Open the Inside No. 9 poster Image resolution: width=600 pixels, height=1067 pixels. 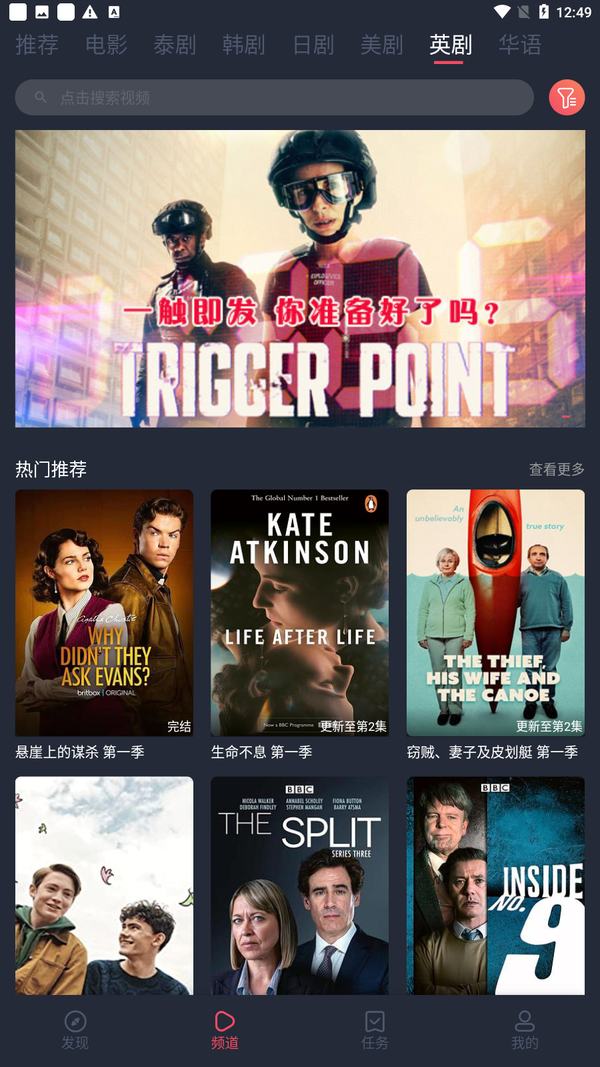(x=495, y=885)
